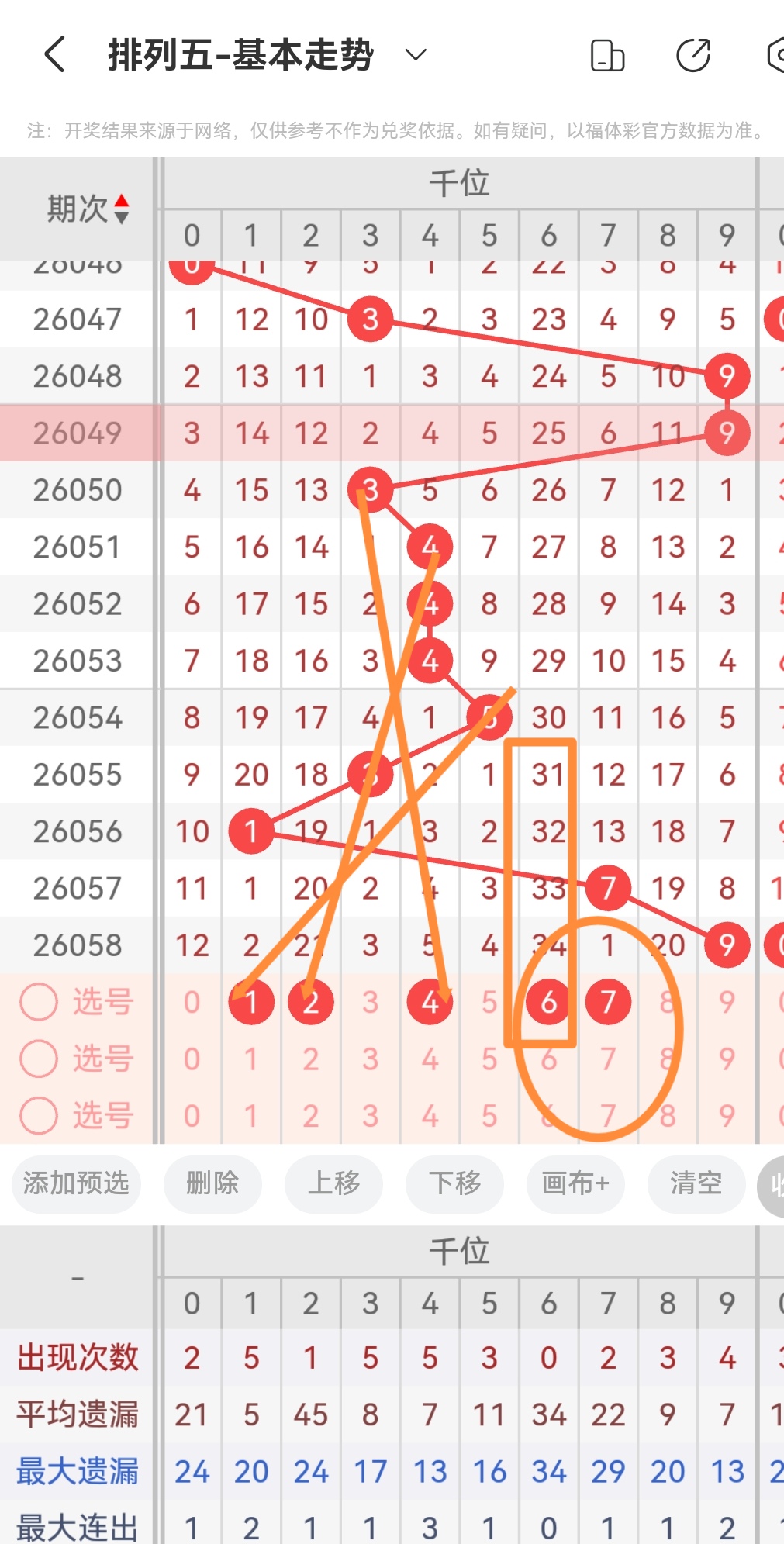784x1544 pixels.
Task: Go back using the arrow icon
Action: (54, 55)
